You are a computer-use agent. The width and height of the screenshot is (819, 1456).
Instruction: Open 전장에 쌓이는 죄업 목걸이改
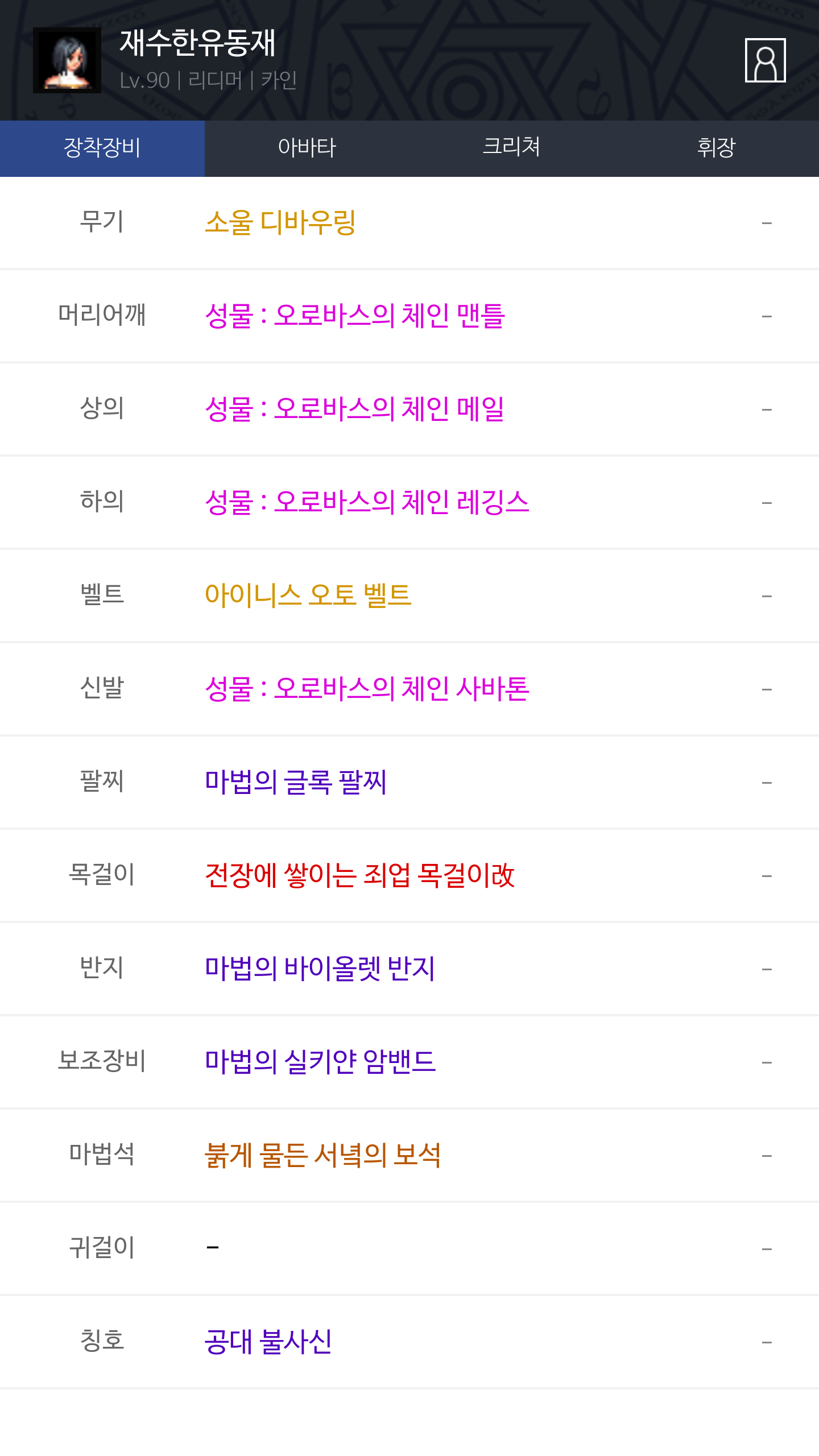coord(359,875)
